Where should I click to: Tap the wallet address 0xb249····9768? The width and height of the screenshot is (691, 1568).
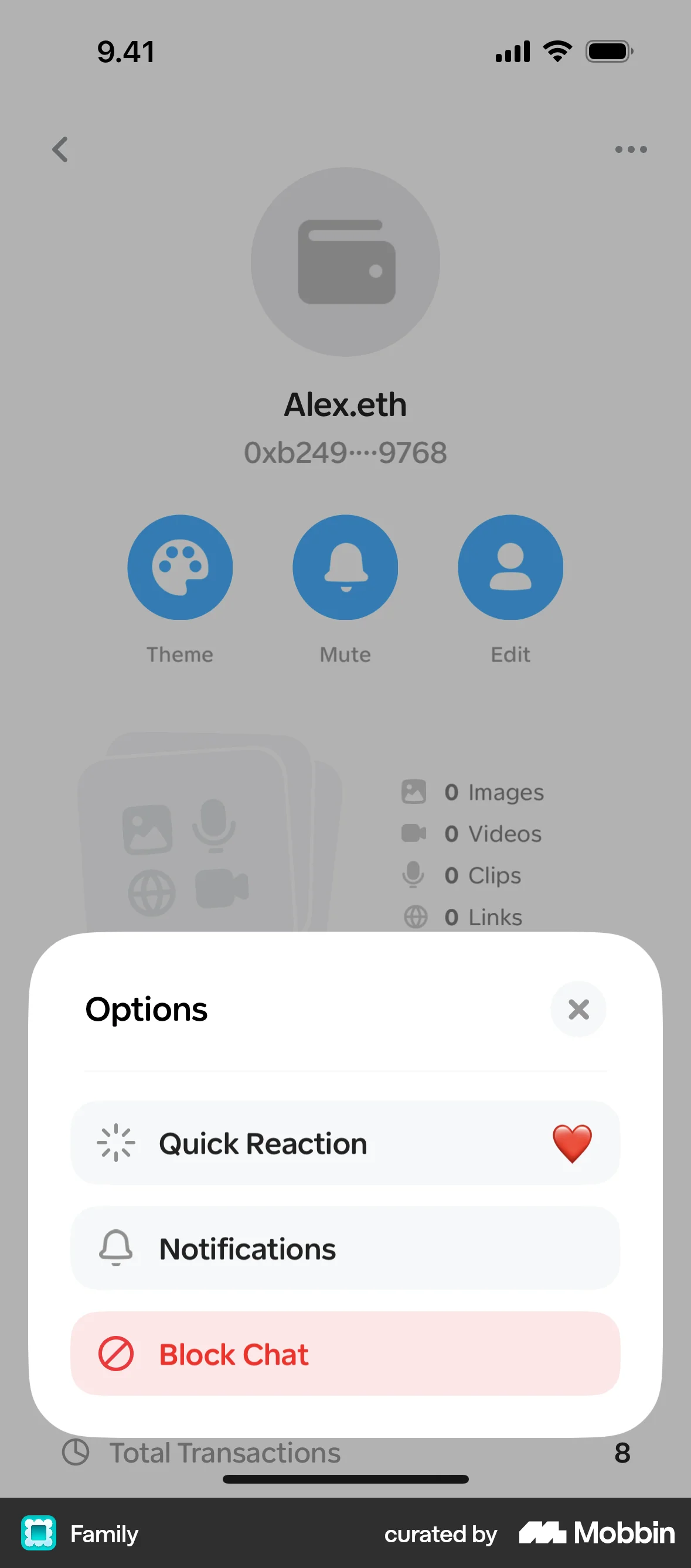pos(345,452)
